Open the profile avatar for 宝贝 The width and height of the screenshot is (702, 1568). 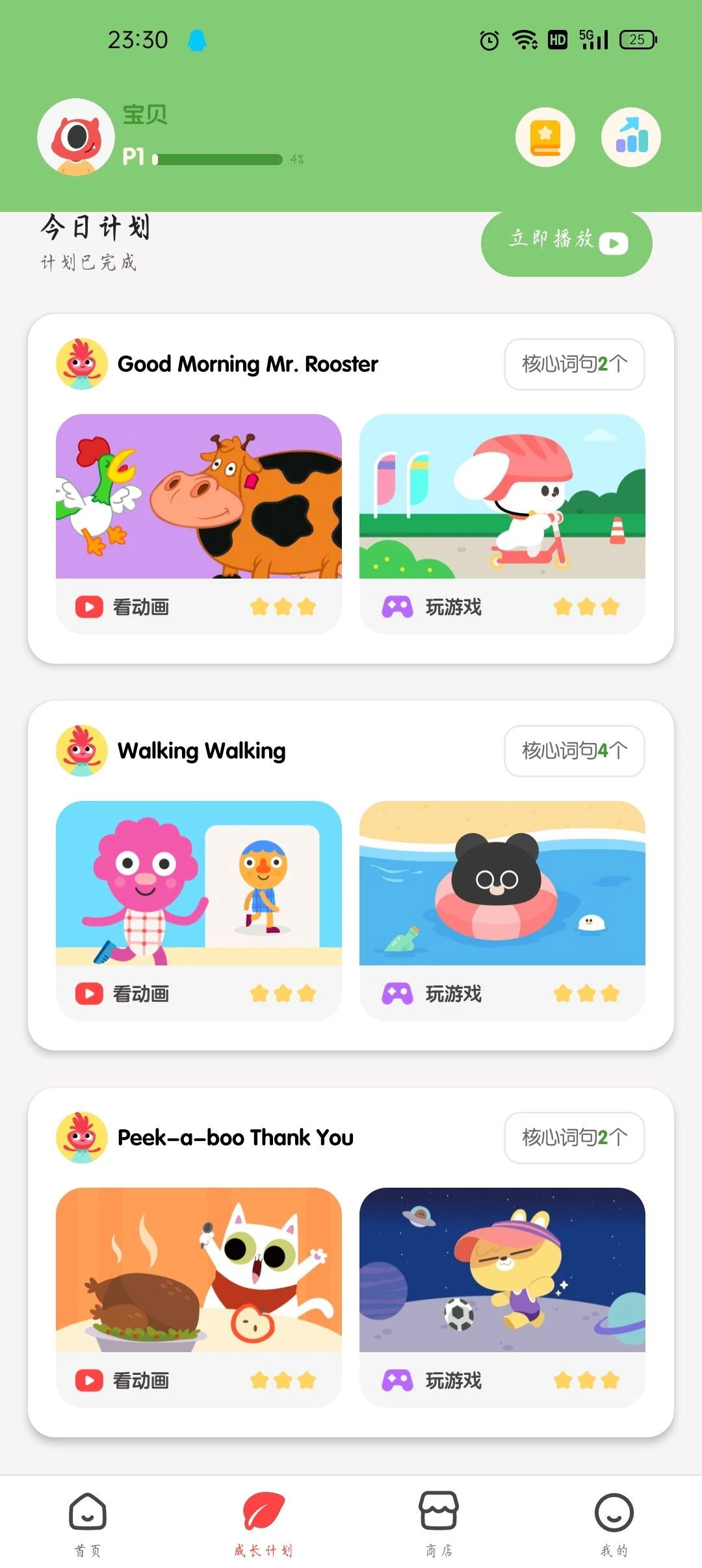point(76,138)
